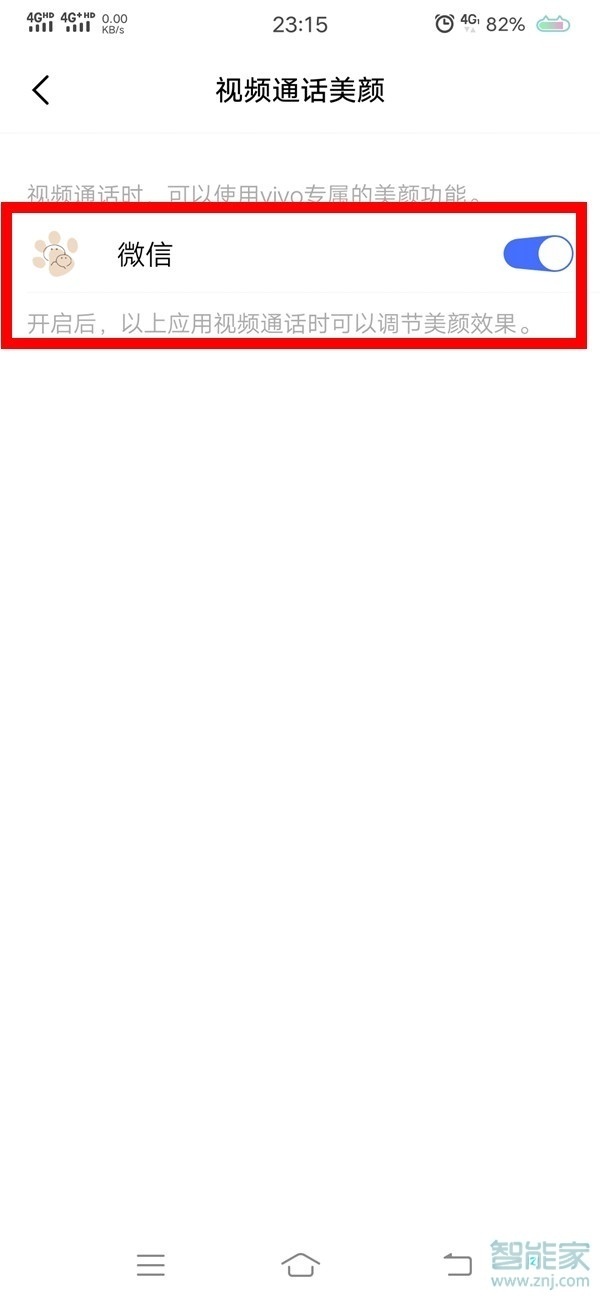This screenshot has height=1300, width=600.
Task: Toggle off the 微信 beauty switch
Action: (537, 254)
